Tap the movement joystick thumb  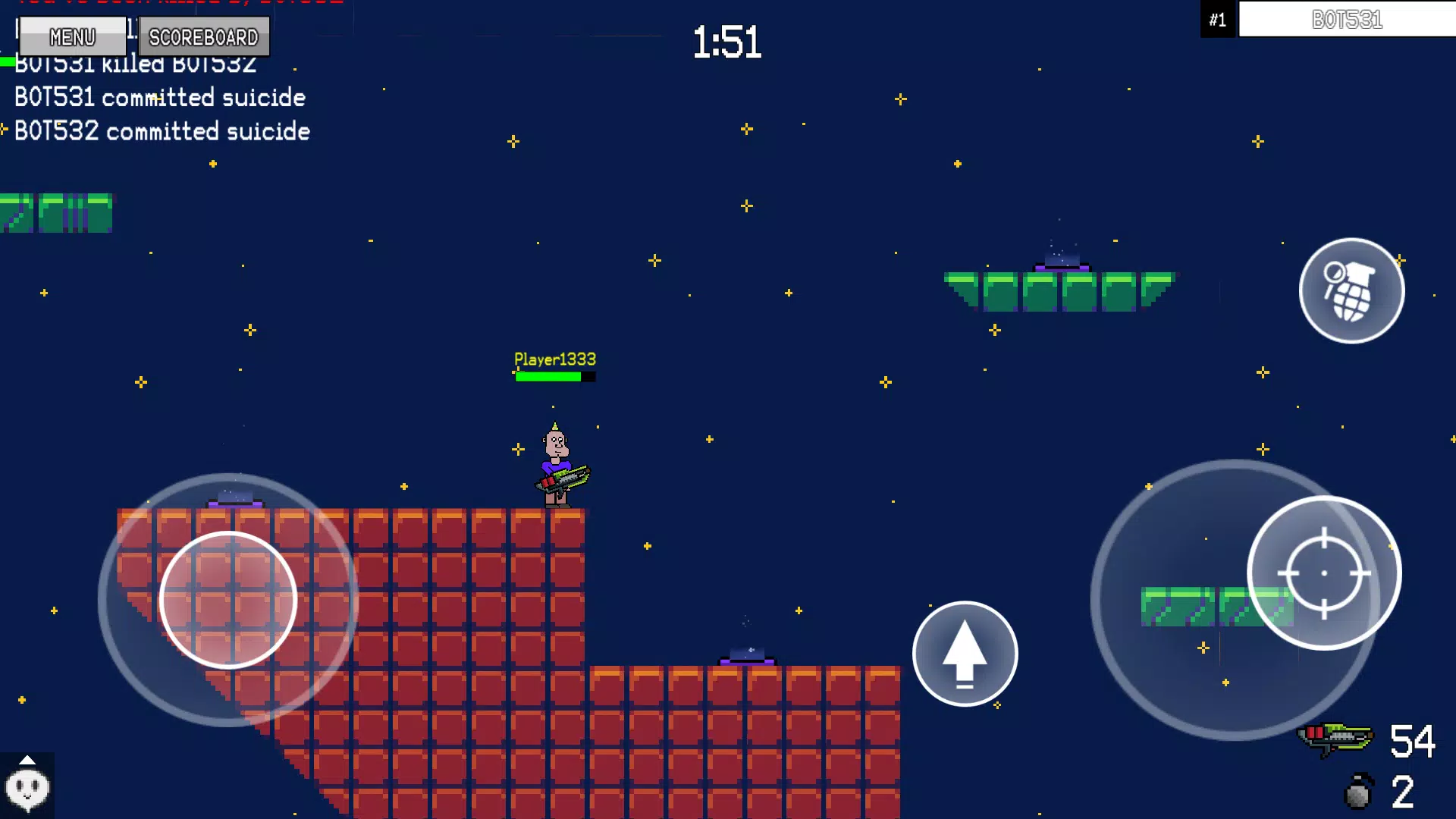click(x=227, y=599)
